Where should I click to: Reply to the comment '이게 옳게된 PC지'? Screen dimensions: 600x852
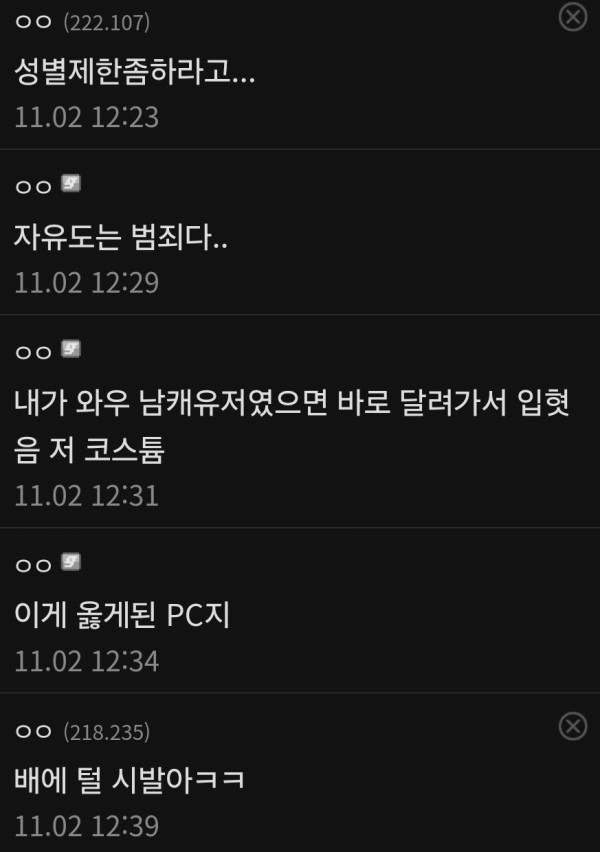122,614
